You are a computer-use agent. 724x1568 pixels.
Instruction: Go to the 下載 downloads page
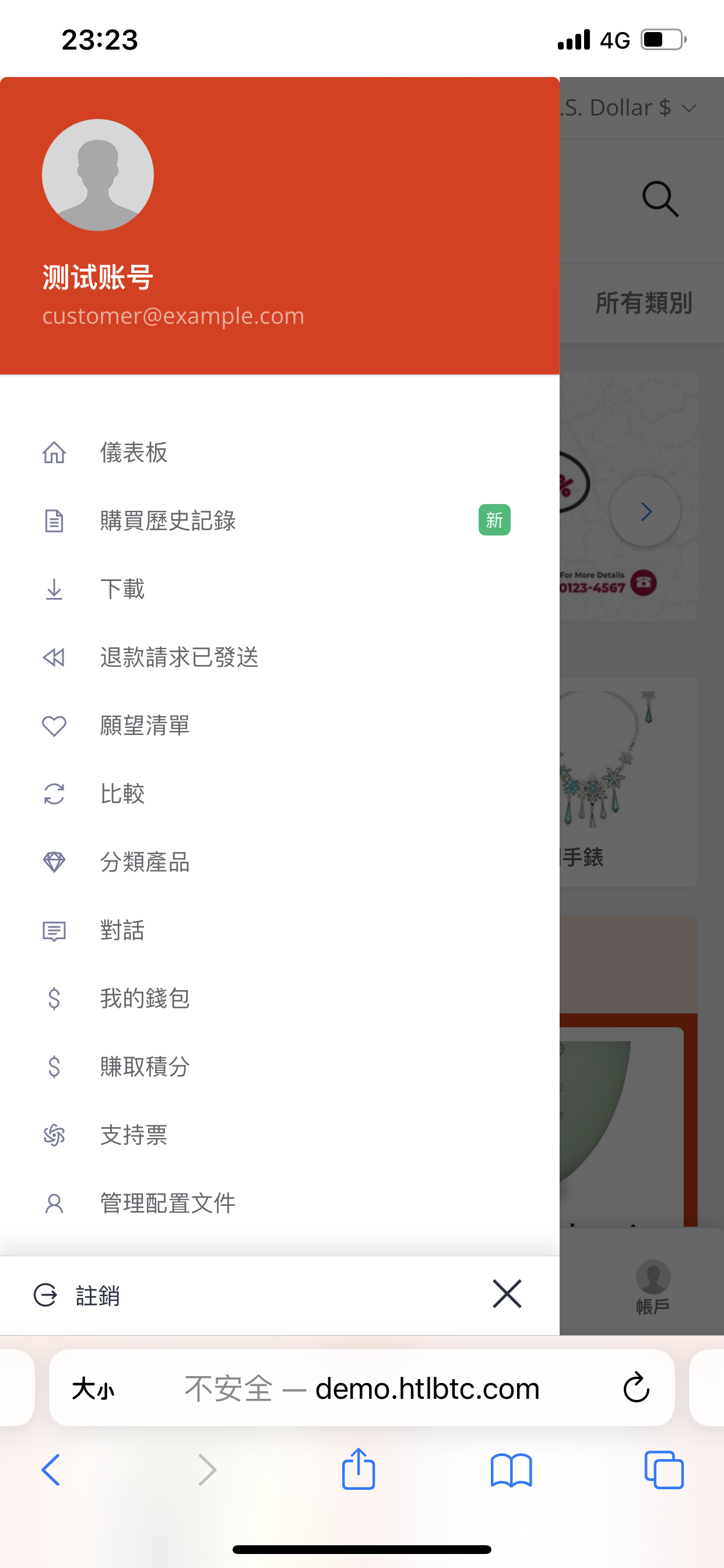(122, 589)
